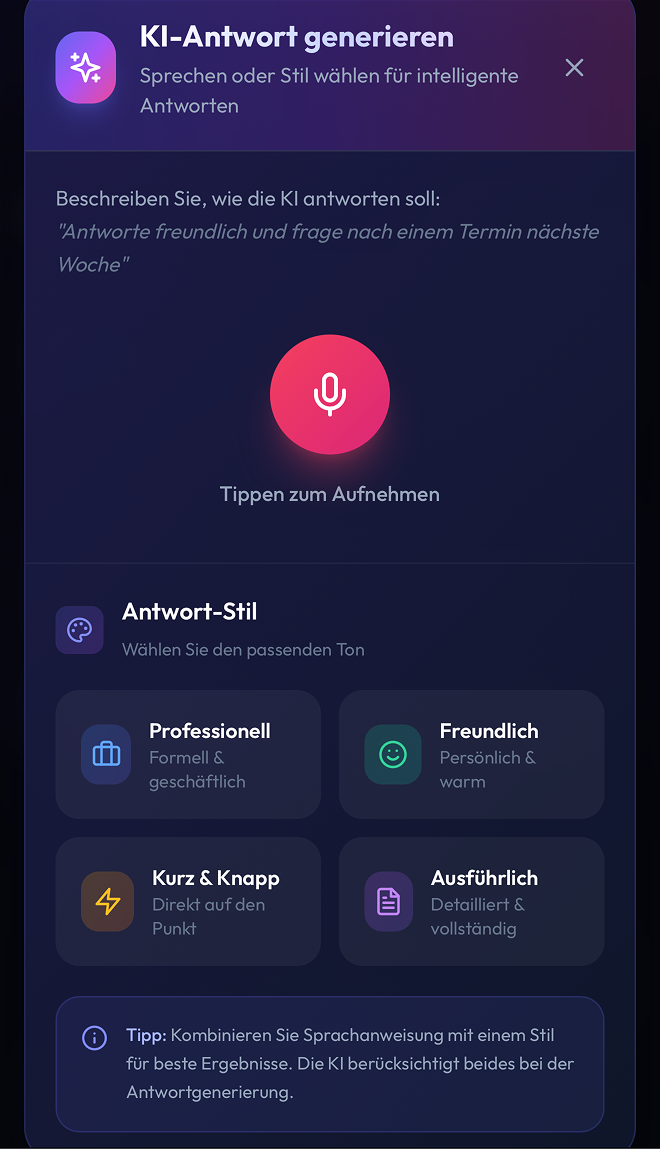Pick the Kurz & Knapp style

click(x=188, y=901)
